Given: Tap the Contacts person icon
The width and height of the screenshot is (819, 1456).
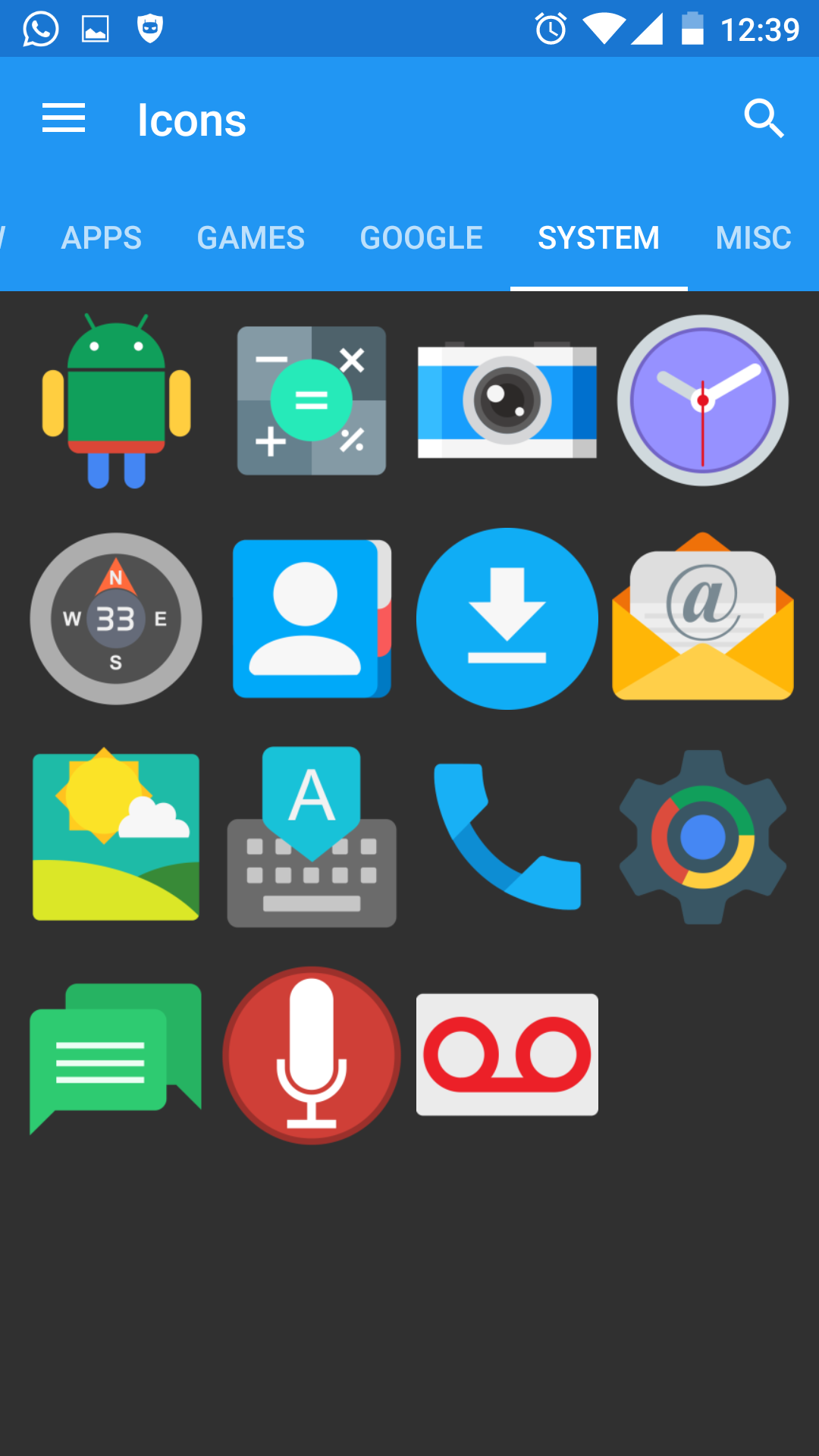Looking at the screenshot, I should click(x=312, y=619).
